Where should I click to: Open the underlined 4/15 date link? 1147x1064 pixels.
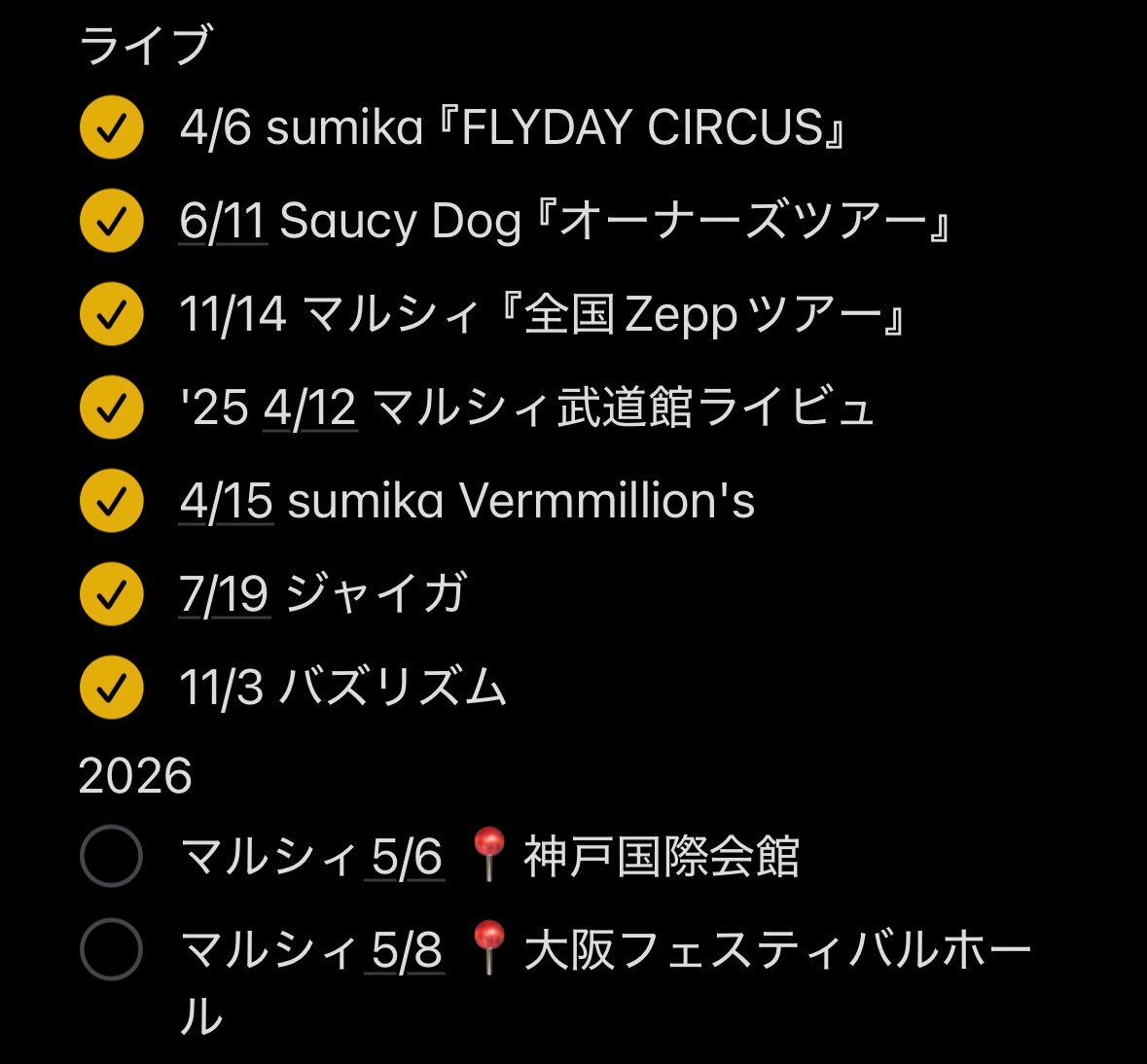[226, 502]
